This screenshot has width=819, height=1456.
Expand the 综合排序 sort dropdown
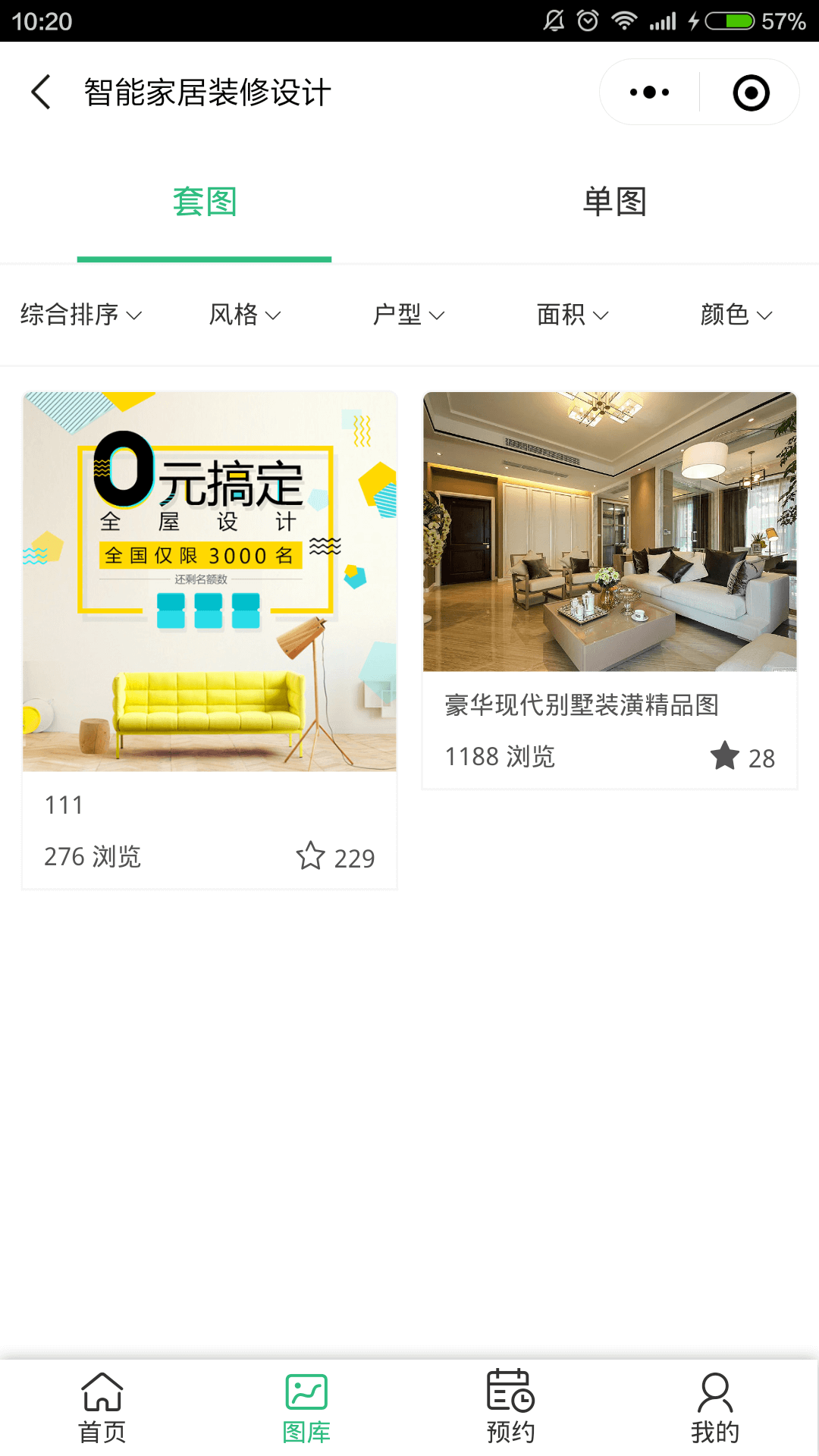(81, 315)
